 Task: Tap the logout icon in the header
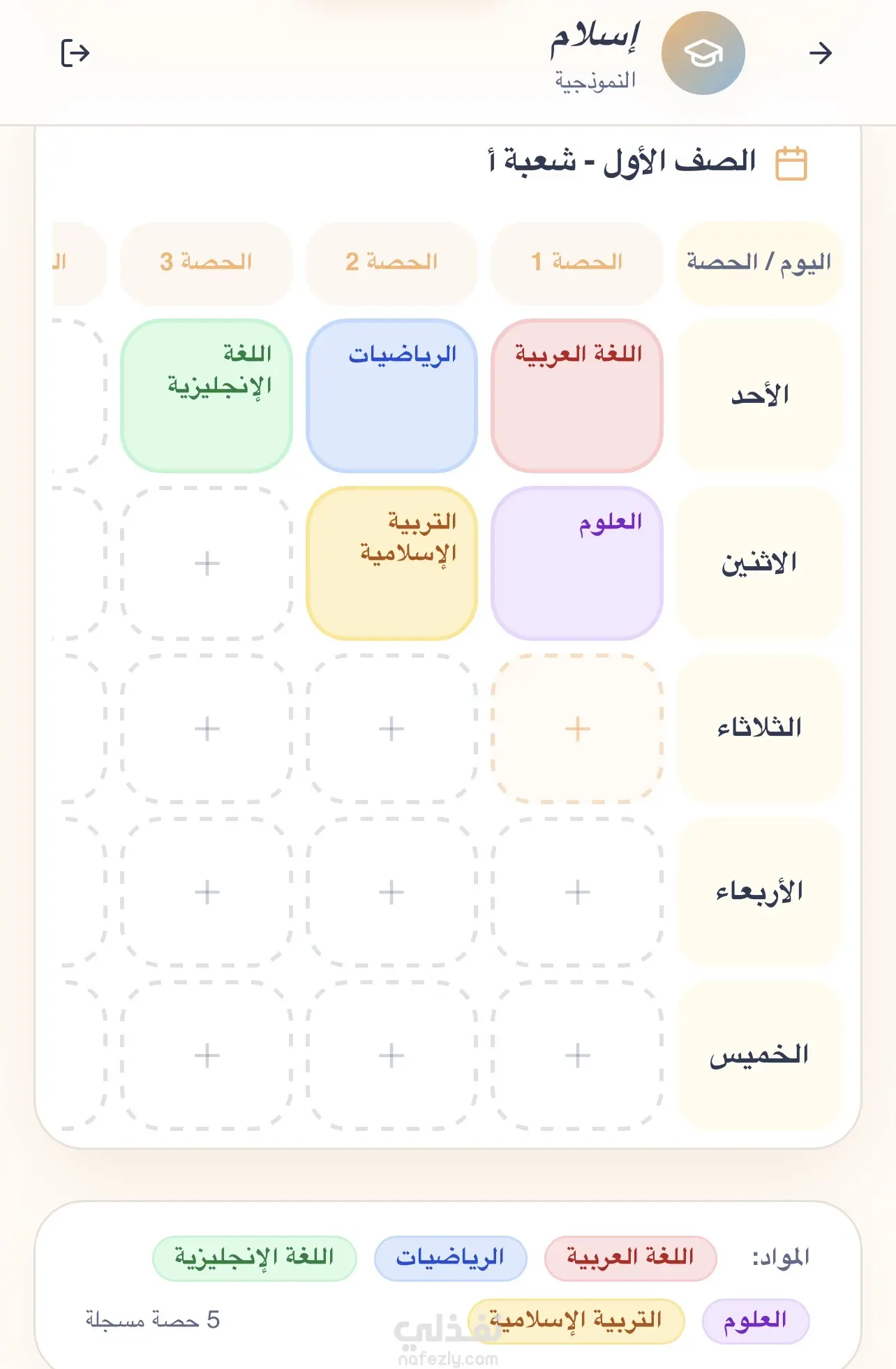(75, 53)
